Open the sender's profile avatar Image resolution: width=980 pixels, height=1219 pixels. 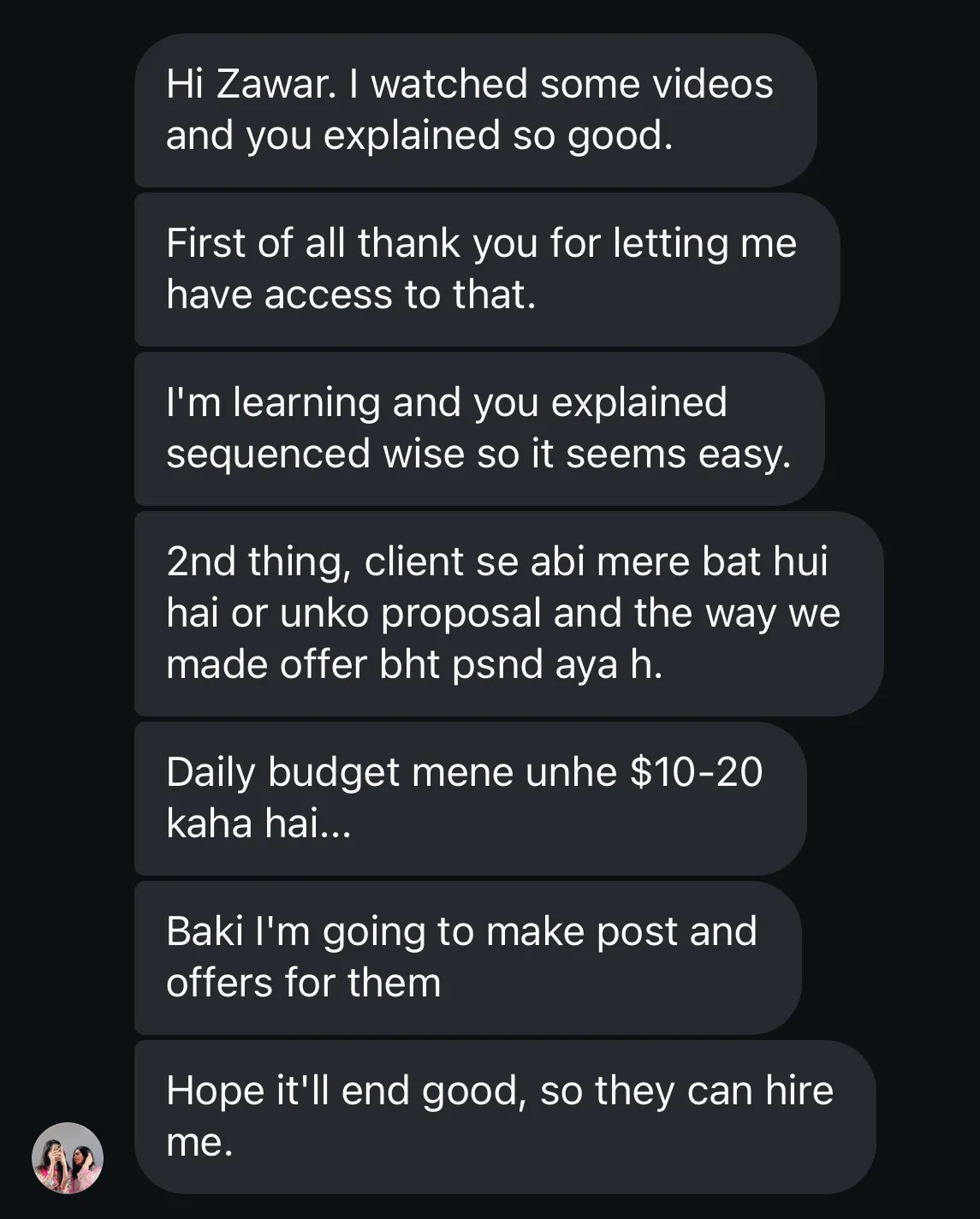[x=68, y=1157]
